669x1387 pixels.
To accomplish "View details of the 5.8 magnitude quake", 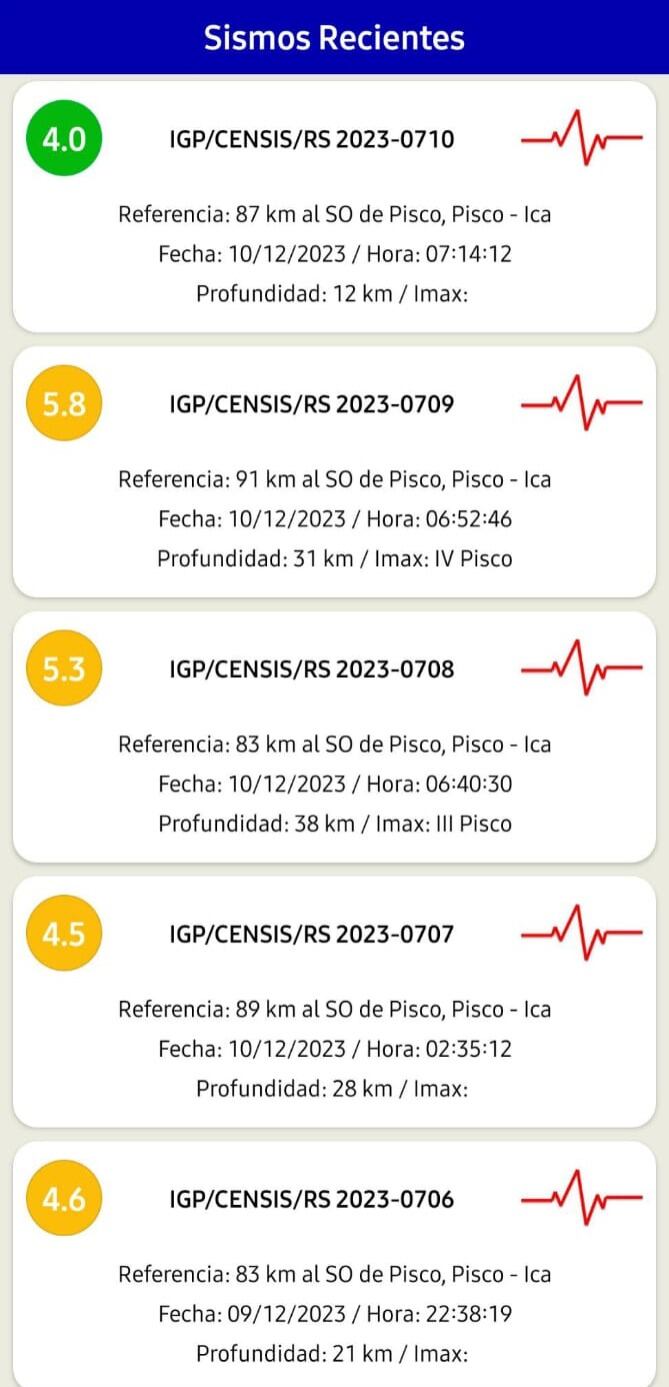I will [334, 472].
